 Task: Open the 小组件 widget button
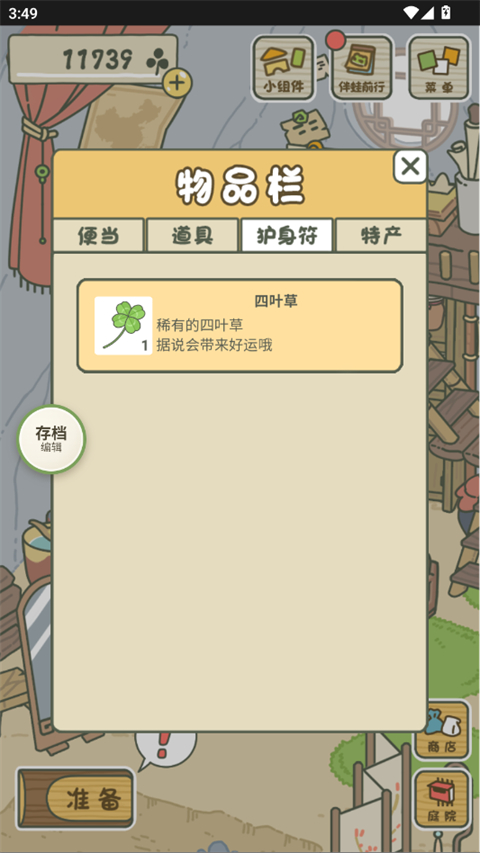(x=284, y=69)
